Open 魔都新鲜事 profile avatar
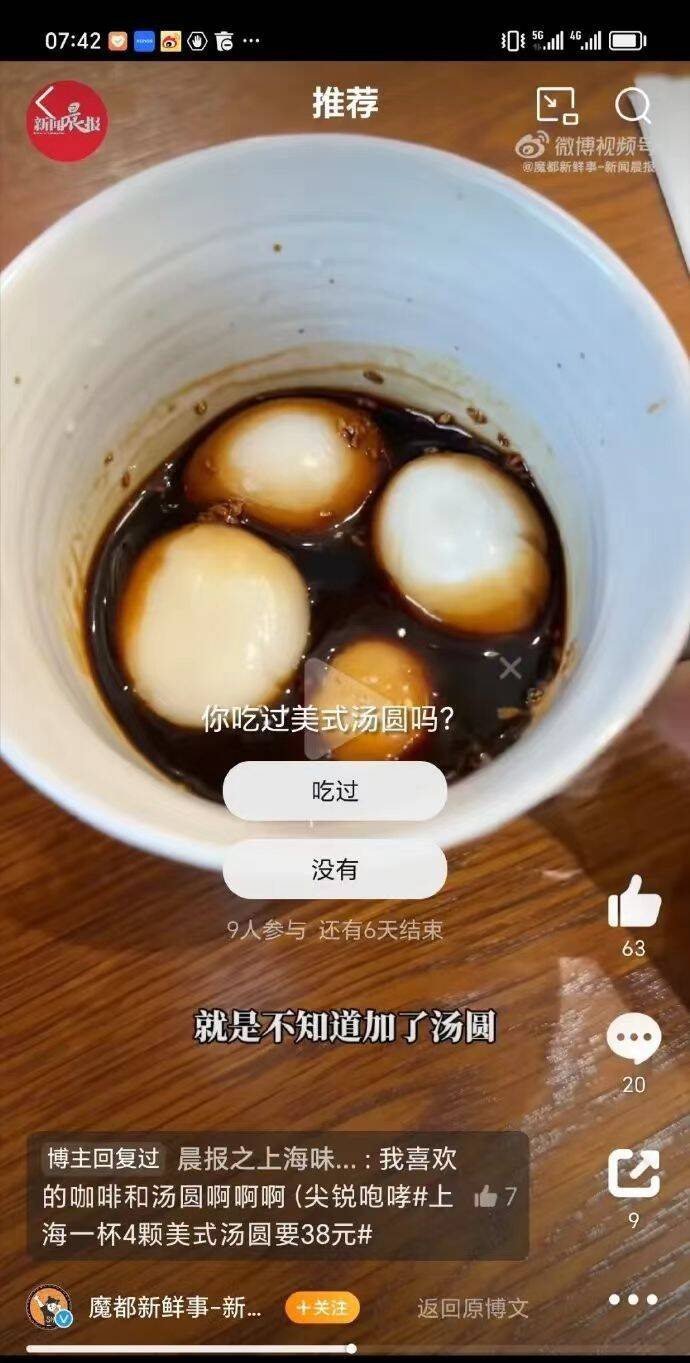Screen dimensions: 690x1363 [48, 1307]
